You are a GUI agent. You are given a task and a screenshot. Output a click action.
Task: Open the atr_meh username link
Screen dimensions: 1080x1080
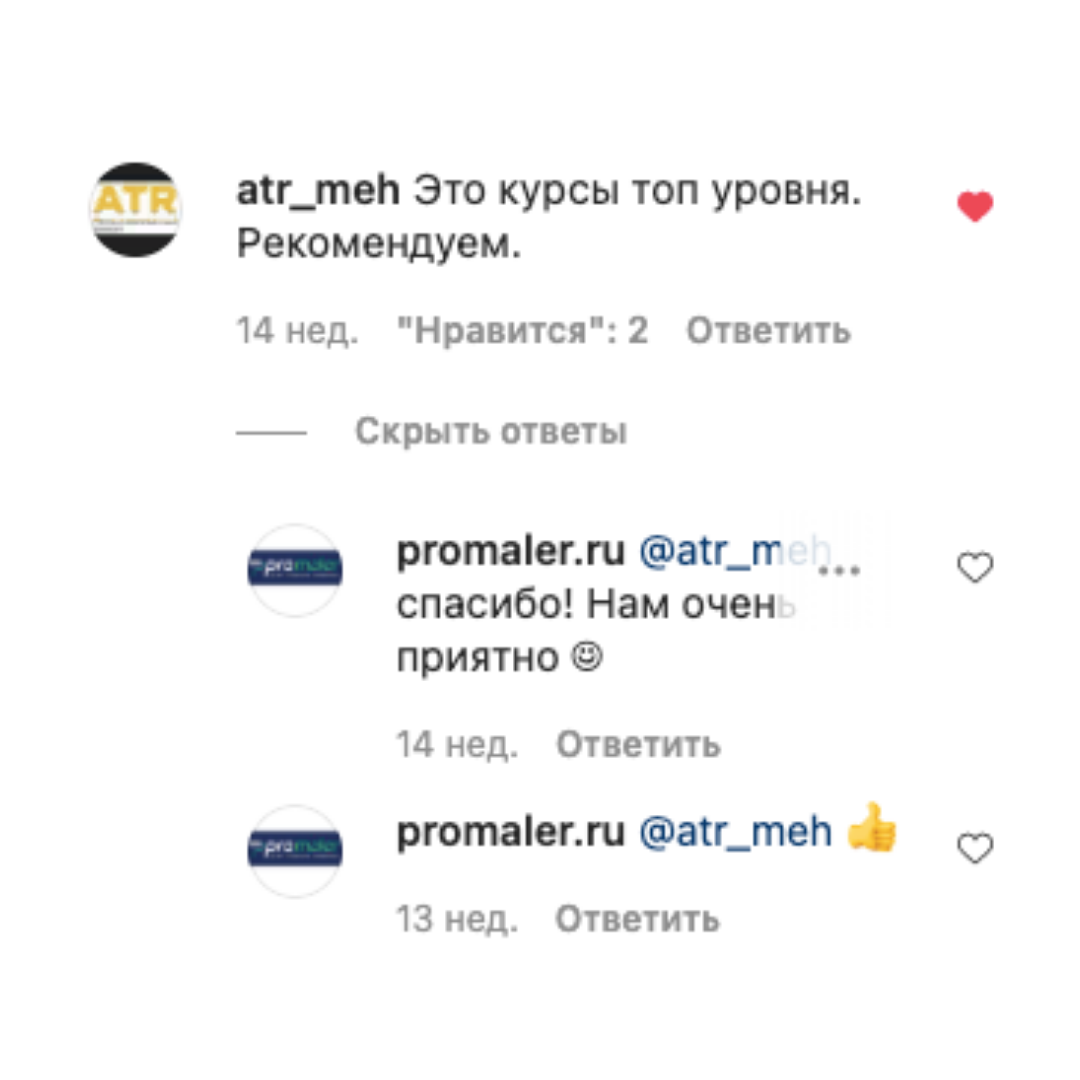click(318, 190)
